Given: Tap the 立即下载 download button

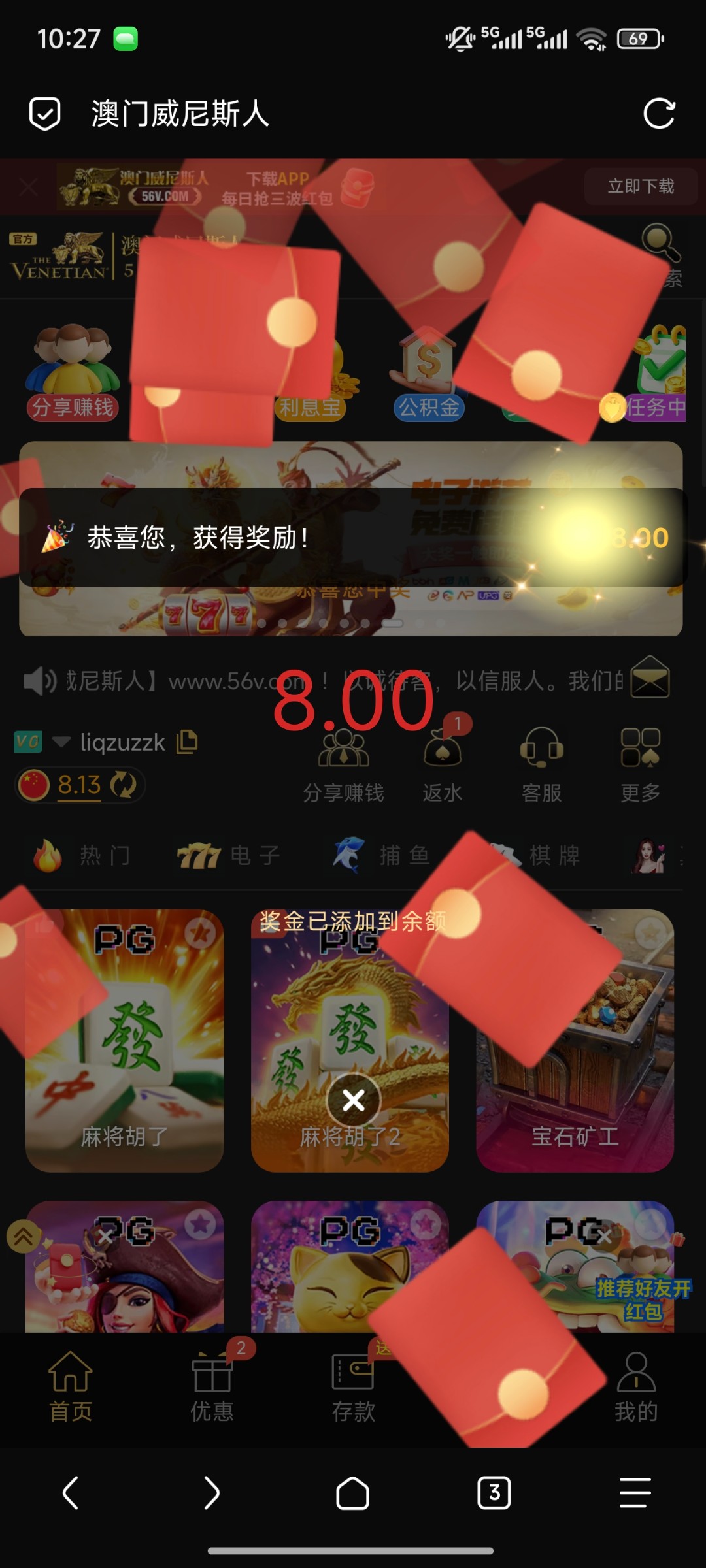Looking at the screenshot, I should 640,187.
